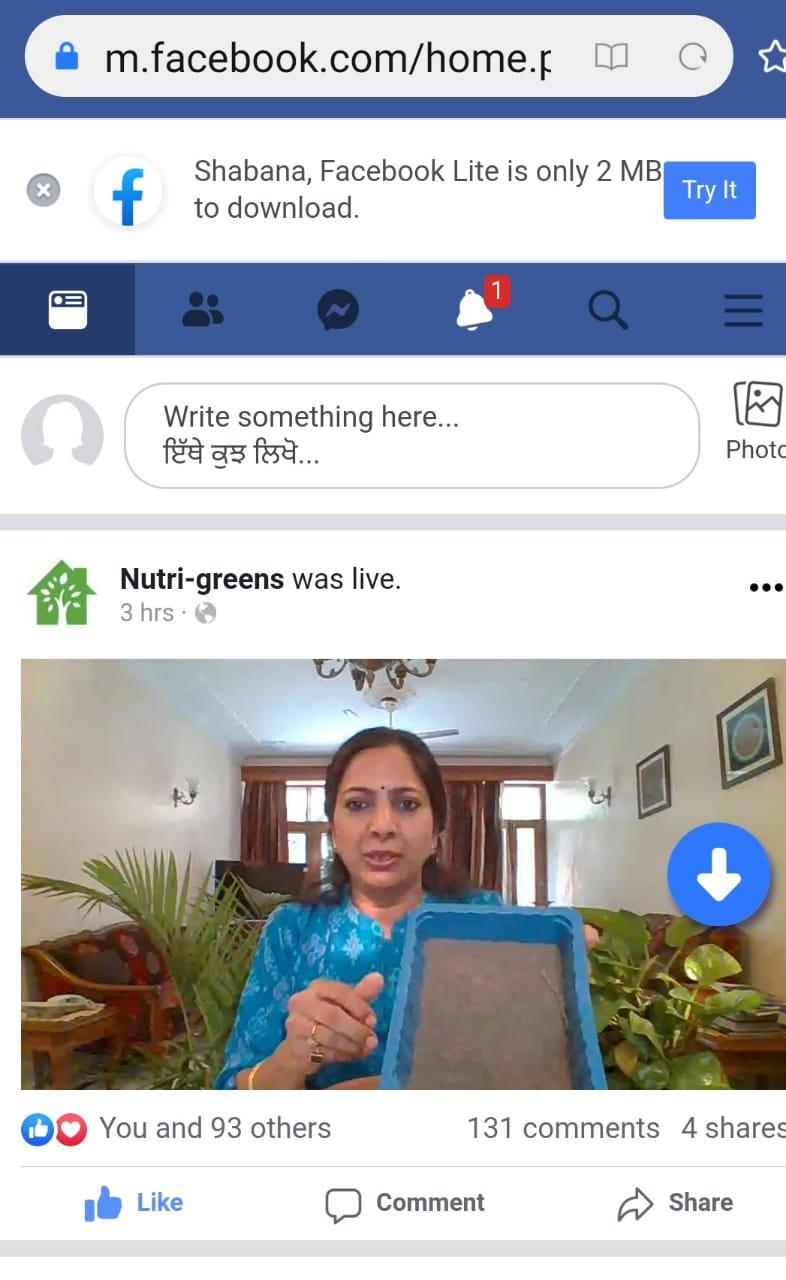Dismiss the Facebook Lite banner
This screenshot has width=786, height=1280.
coord(43,190)
